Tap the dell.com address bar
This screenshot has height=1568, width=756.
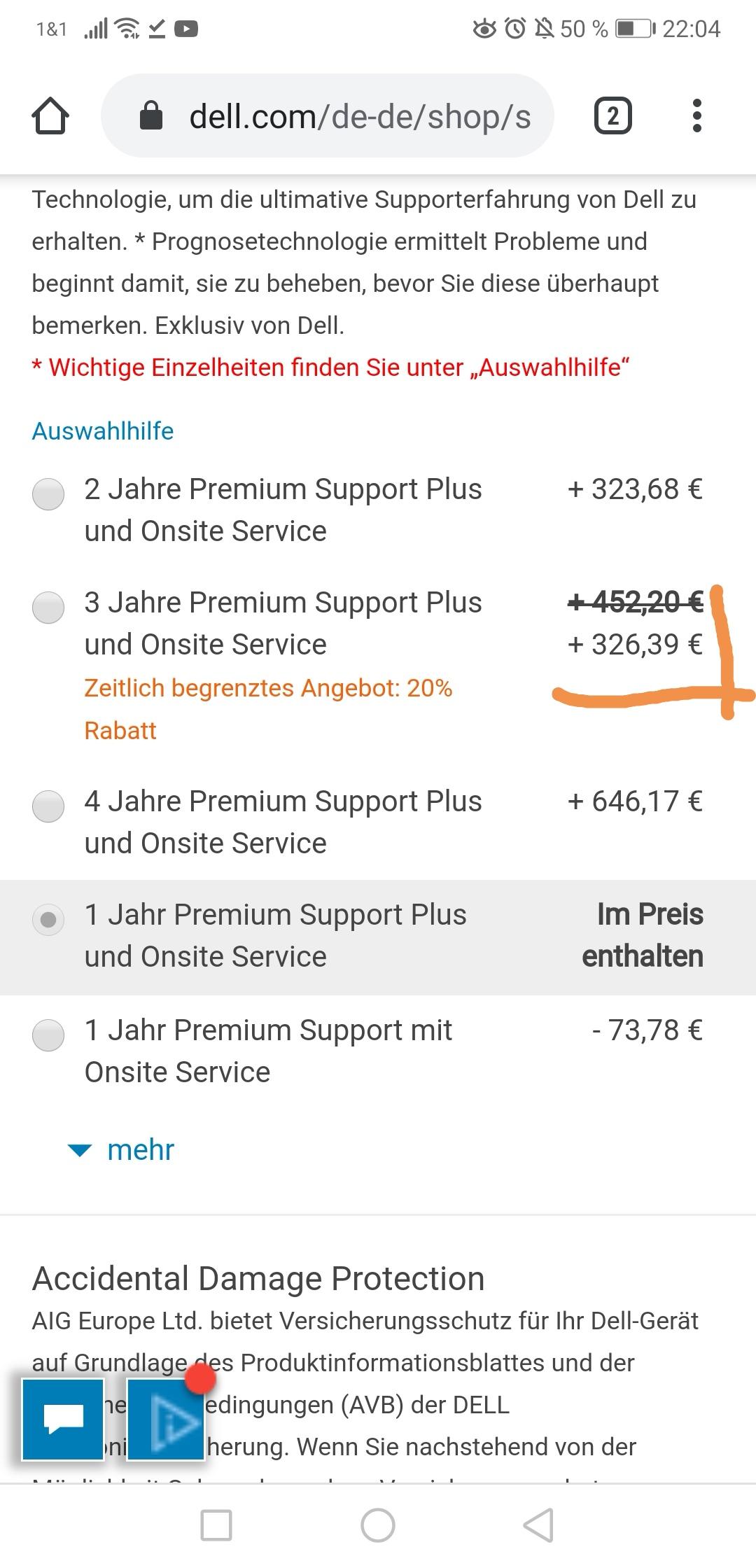[328, 115]
